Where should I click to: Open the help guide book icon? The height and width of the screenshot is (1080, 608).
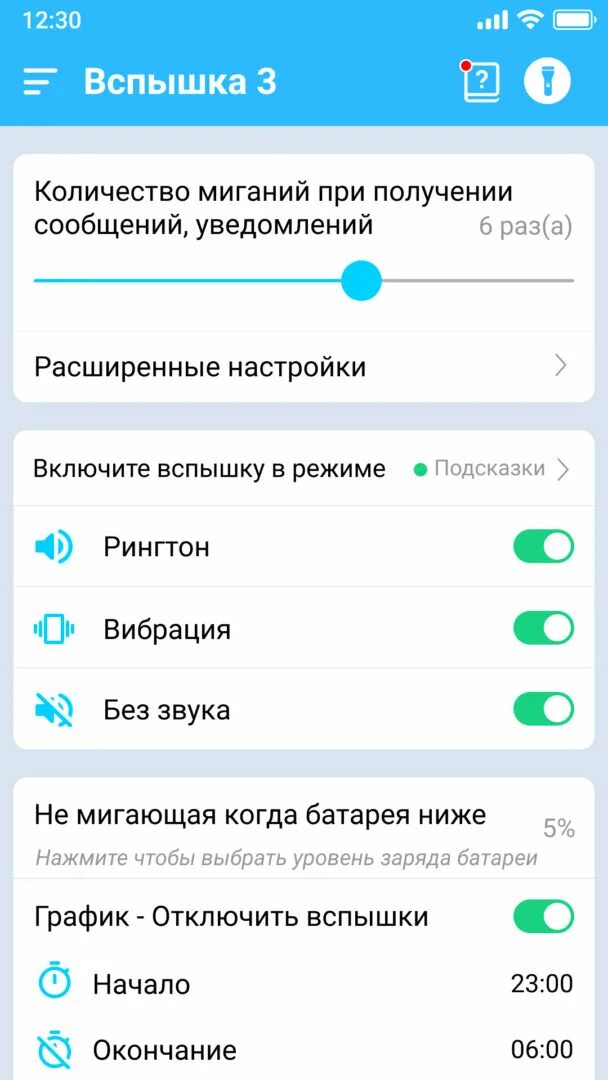tap(481, 81)
